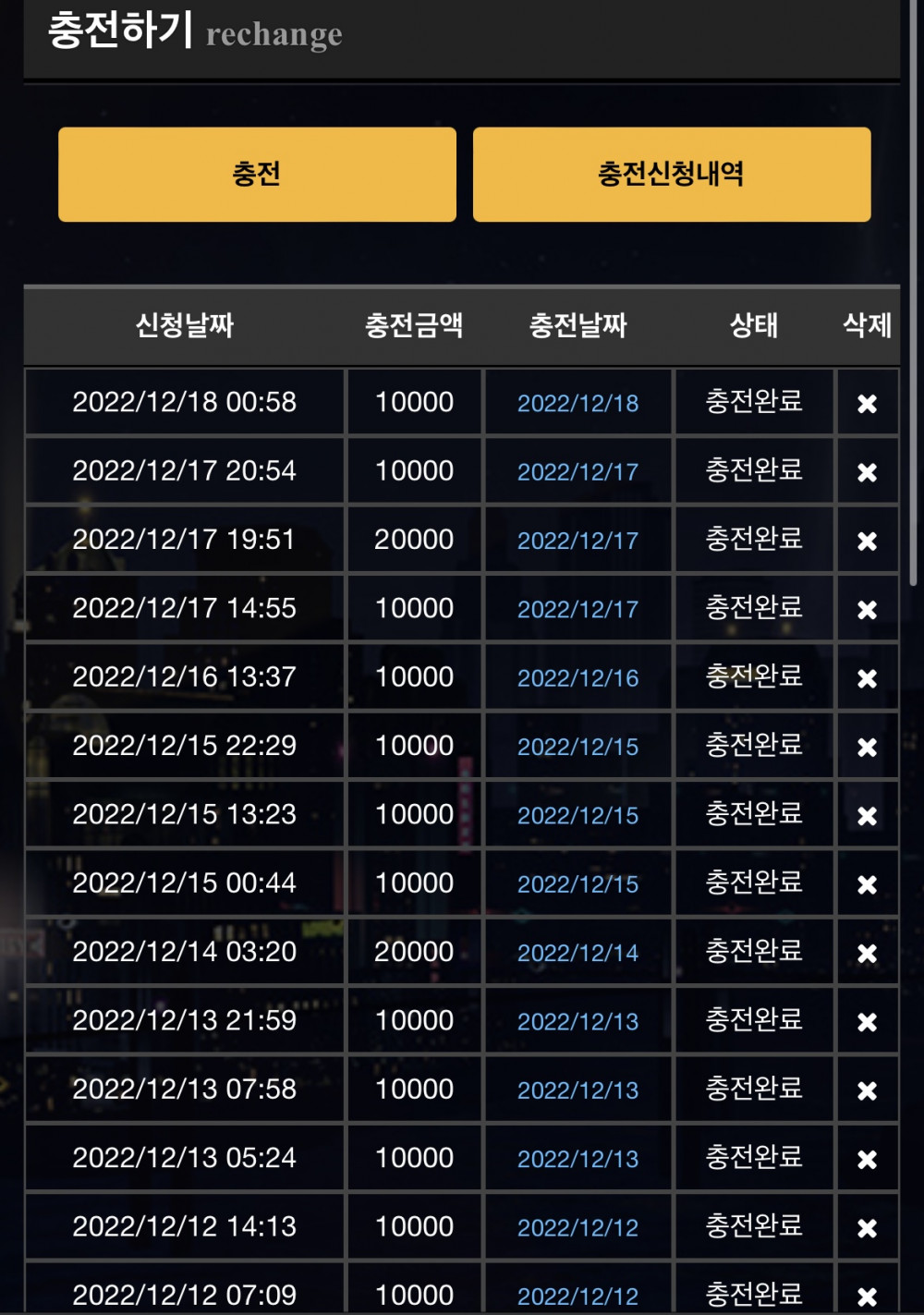Delete the 2022/12/13 21:59 entry
Screen dimensions: 924x1315
(867, 1022)
